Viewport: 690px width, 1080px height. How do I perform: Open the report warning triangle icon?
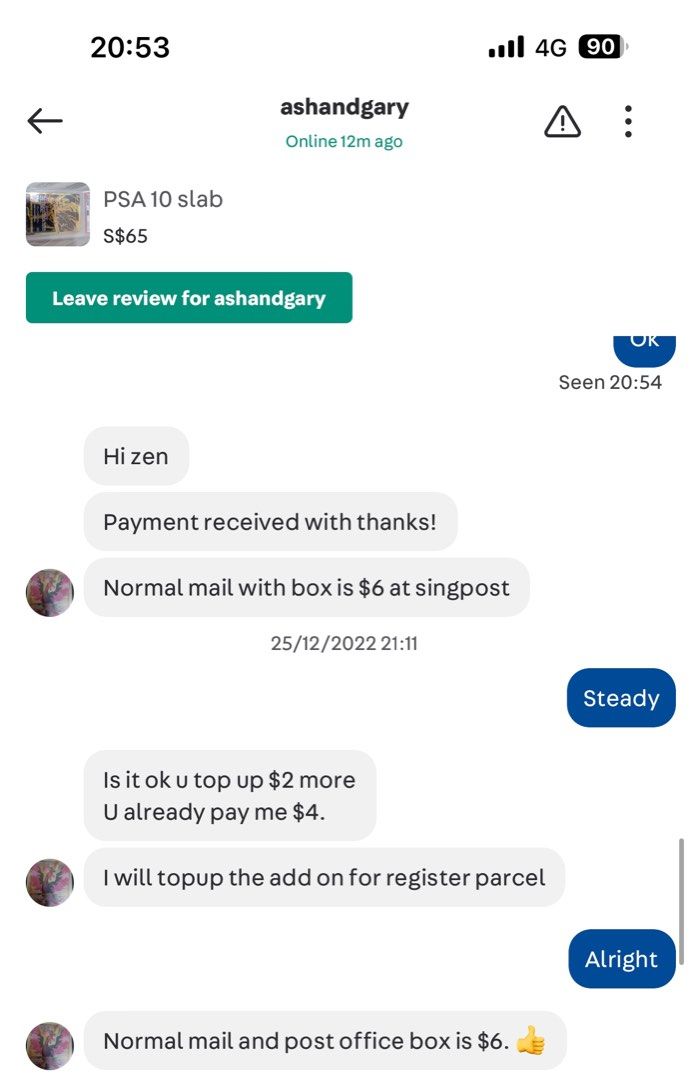562,122
